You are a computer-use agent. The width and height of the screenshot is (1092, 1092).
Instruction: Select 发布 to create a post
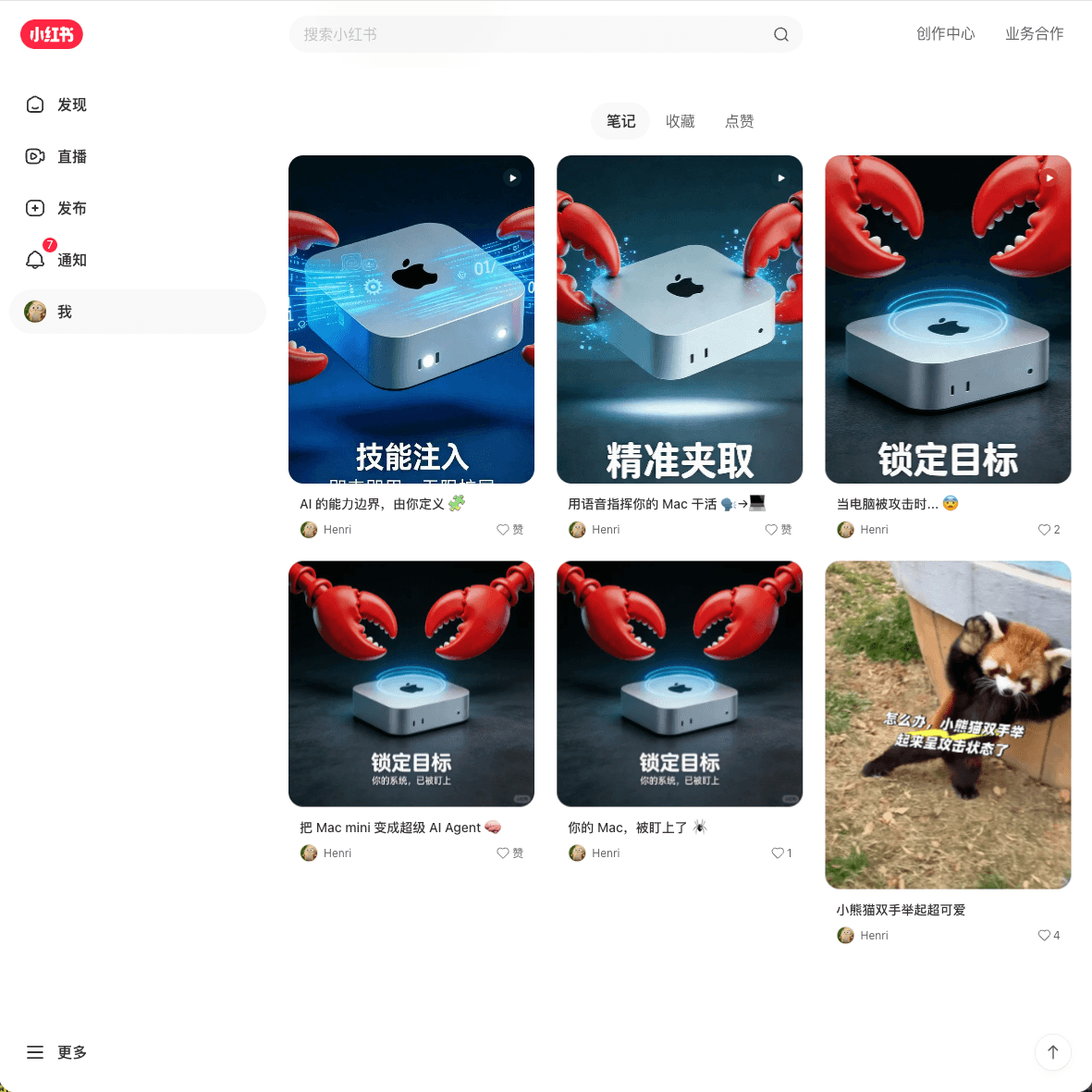[x=71, y=208]
